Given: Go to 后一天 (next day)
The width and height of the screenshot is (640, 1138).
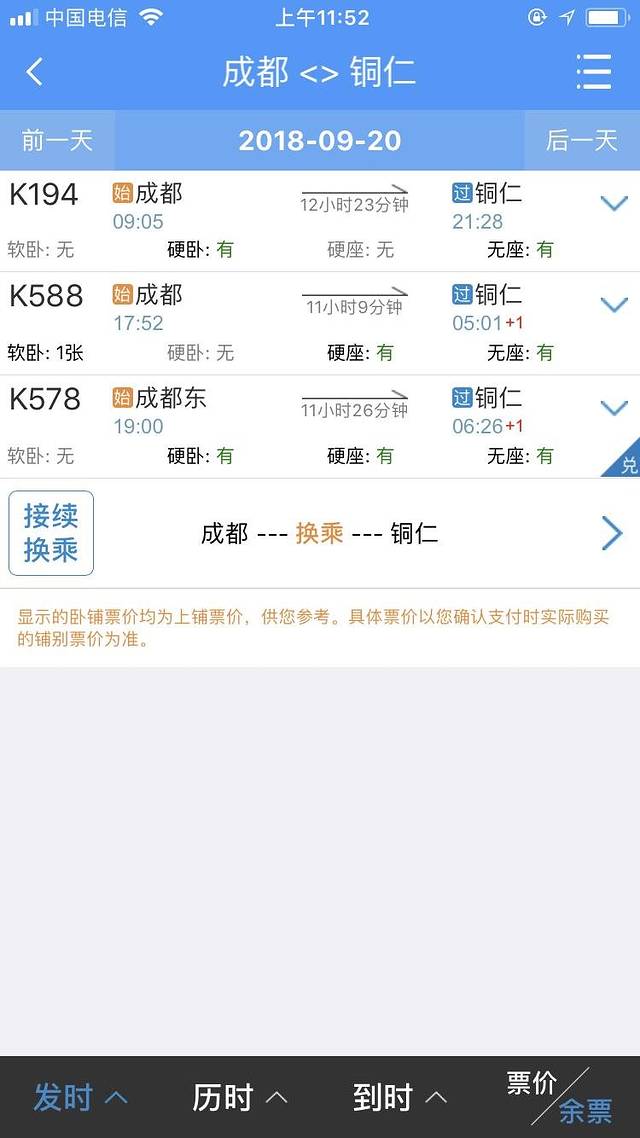Looking at the screenshot, I should tap(582, 141).
